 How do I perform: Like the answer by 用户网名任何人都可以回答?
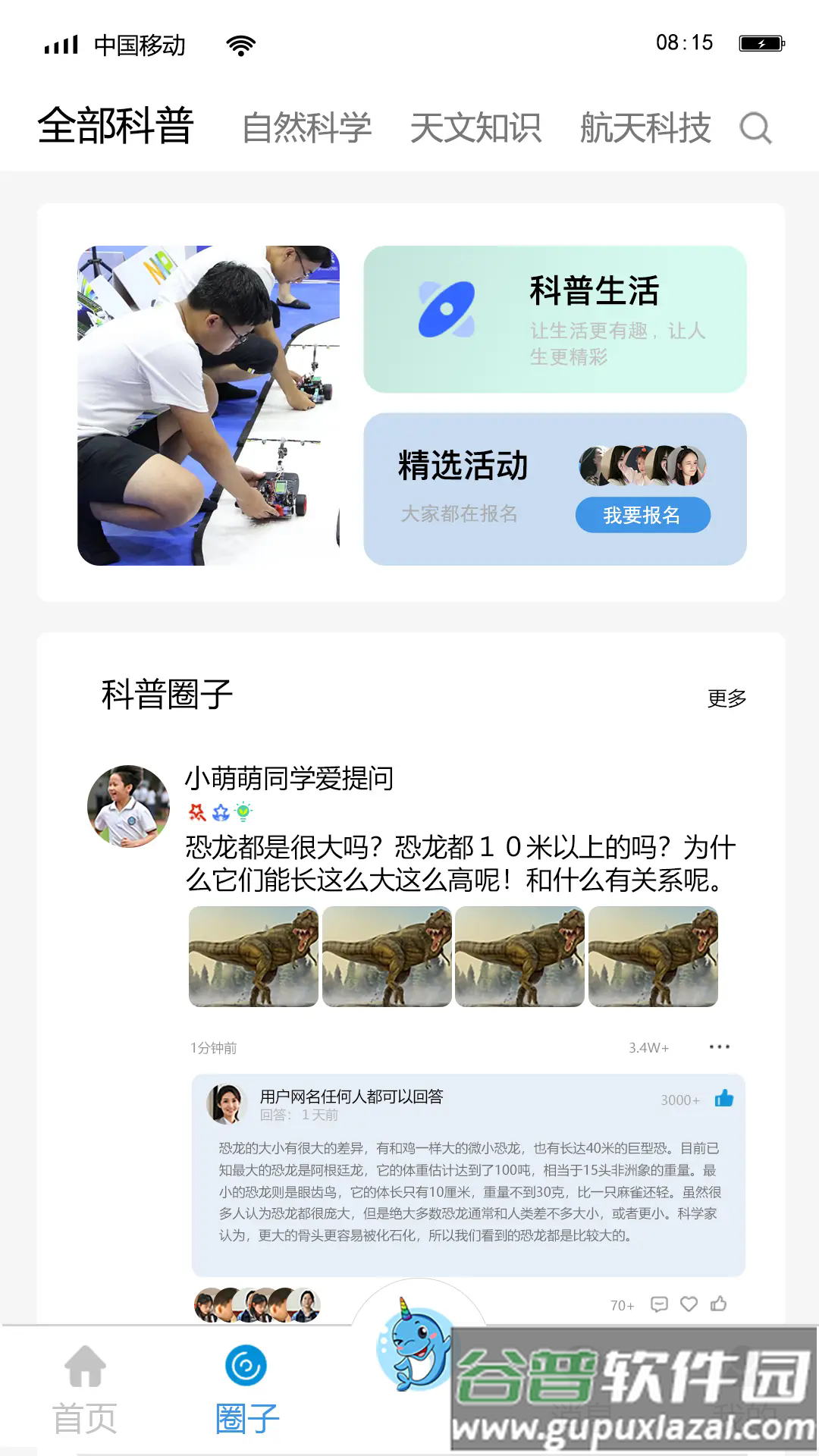tap(724, 1099)
